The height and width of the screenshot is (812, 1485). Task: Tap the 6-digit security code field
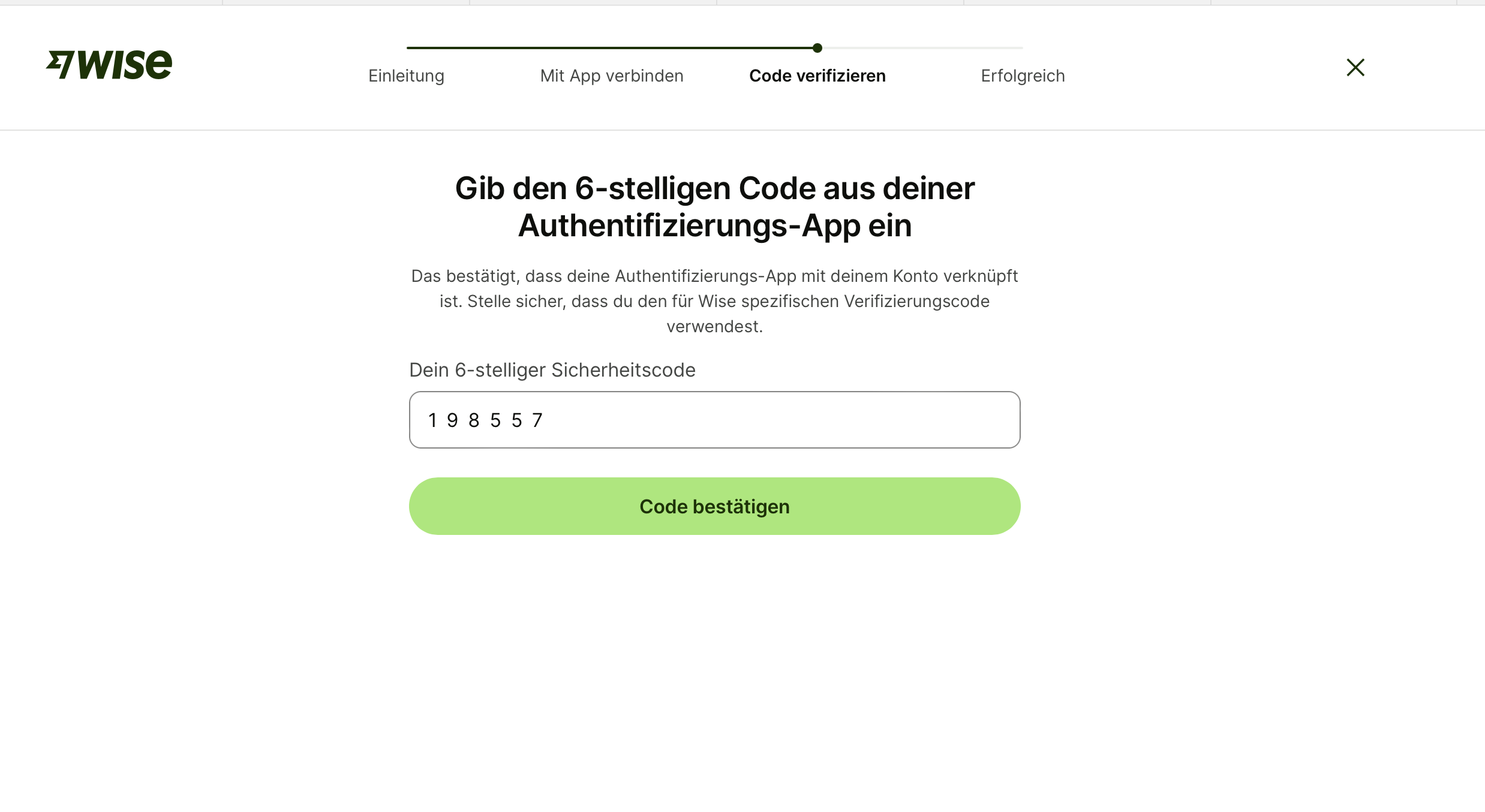pos(714,420)
